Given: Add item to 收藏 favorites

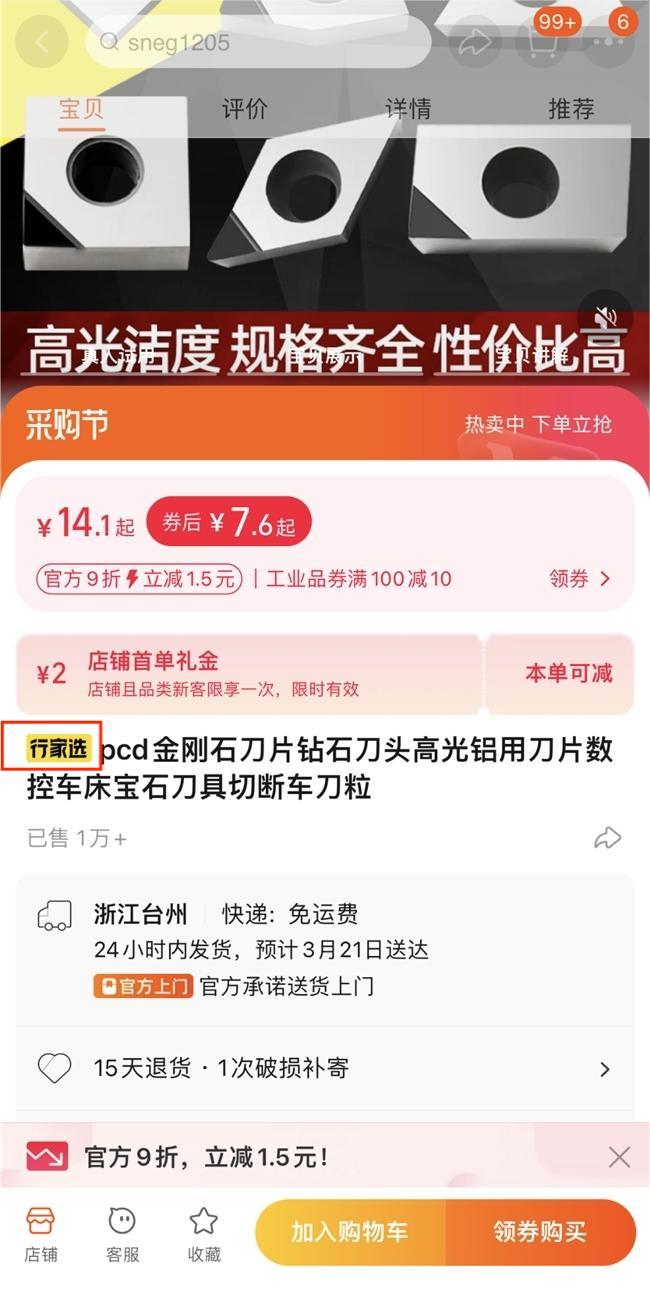Looking at the screenshot, I should point(204,1234).
